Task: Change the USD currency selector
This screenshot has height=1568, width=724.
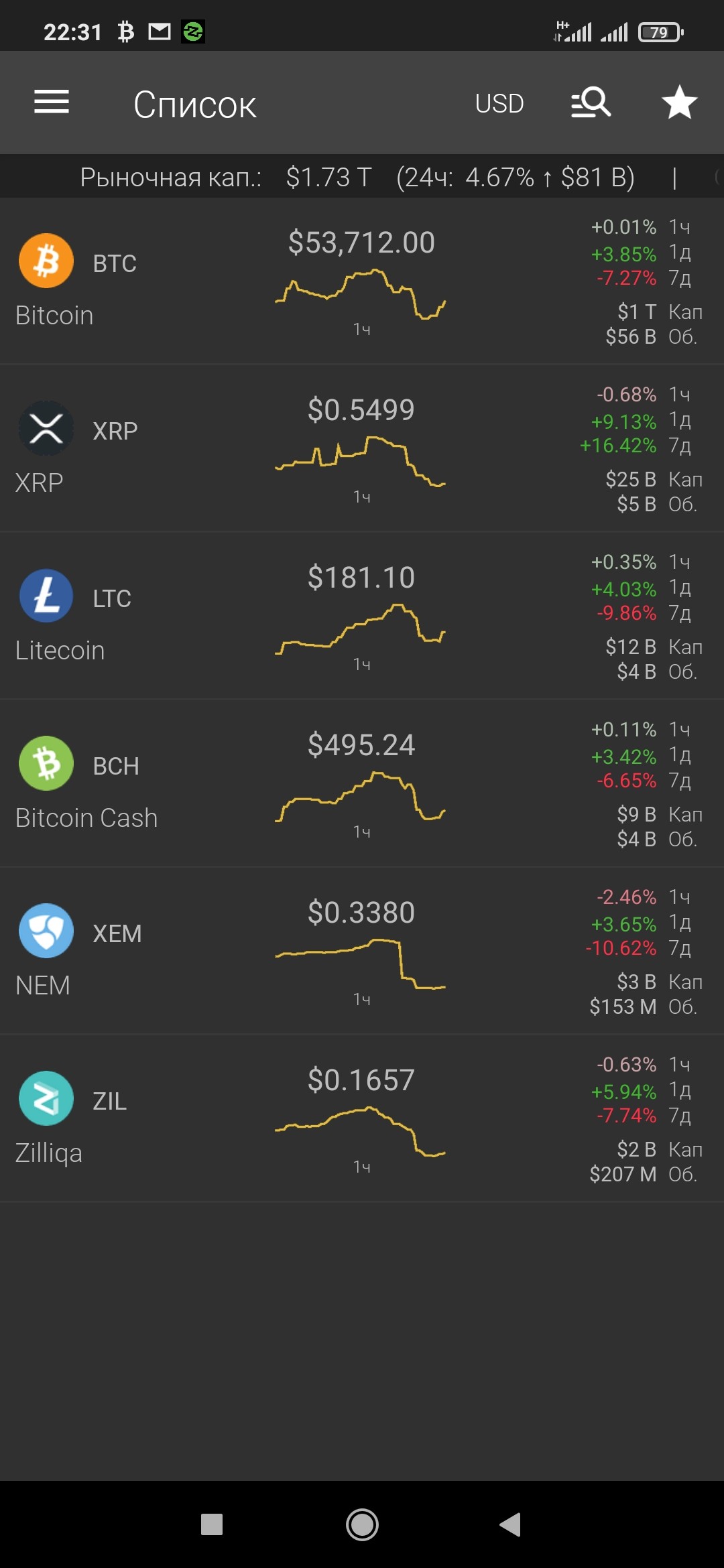Action: point(499,104)
